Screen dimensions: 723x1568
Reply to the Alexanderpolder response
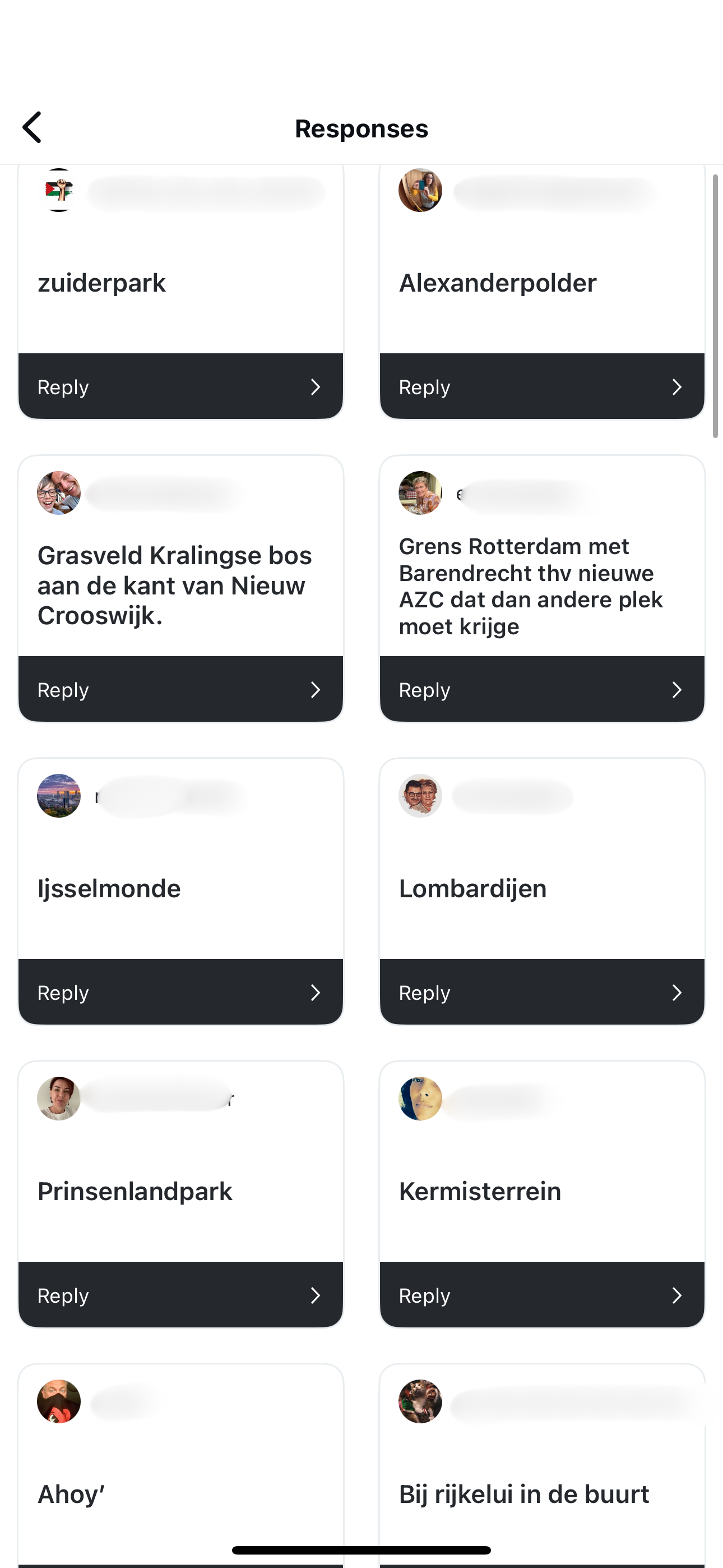(x=541, y=386)
